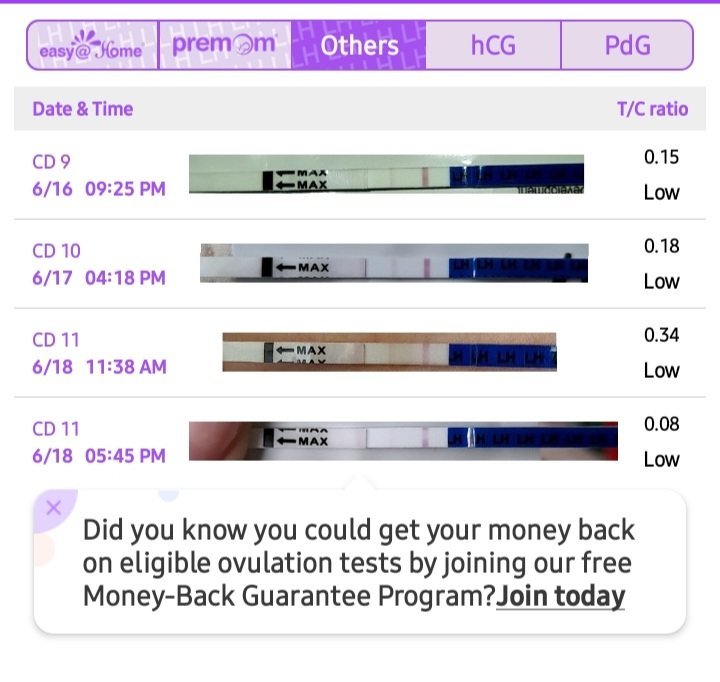
Task: Open the PdG tab
Action: click(627, 46)
